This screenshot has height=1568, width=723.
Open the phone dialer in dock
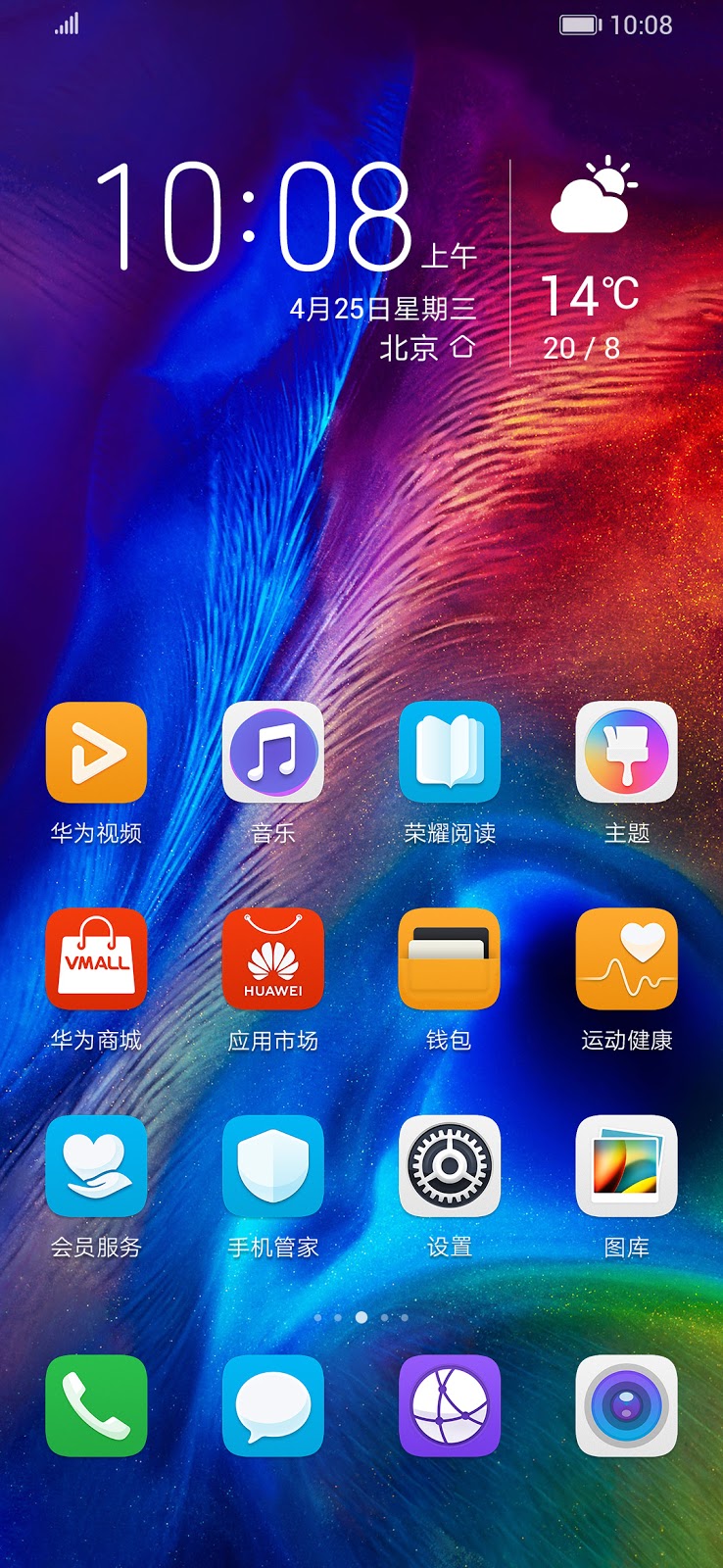[x=96, y=1406]
